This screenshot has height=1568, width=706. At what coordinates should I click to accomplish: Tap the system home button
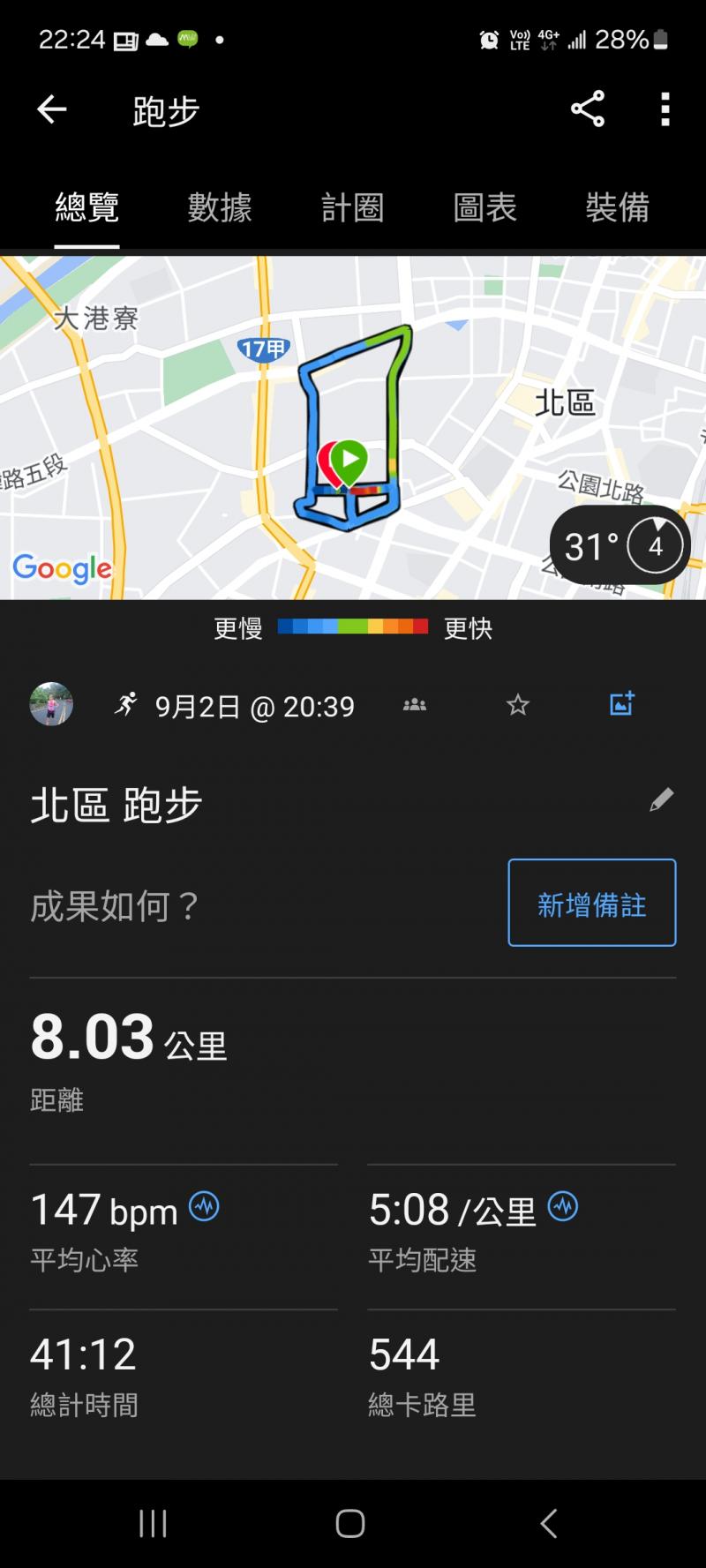(x=350, y=1523)
